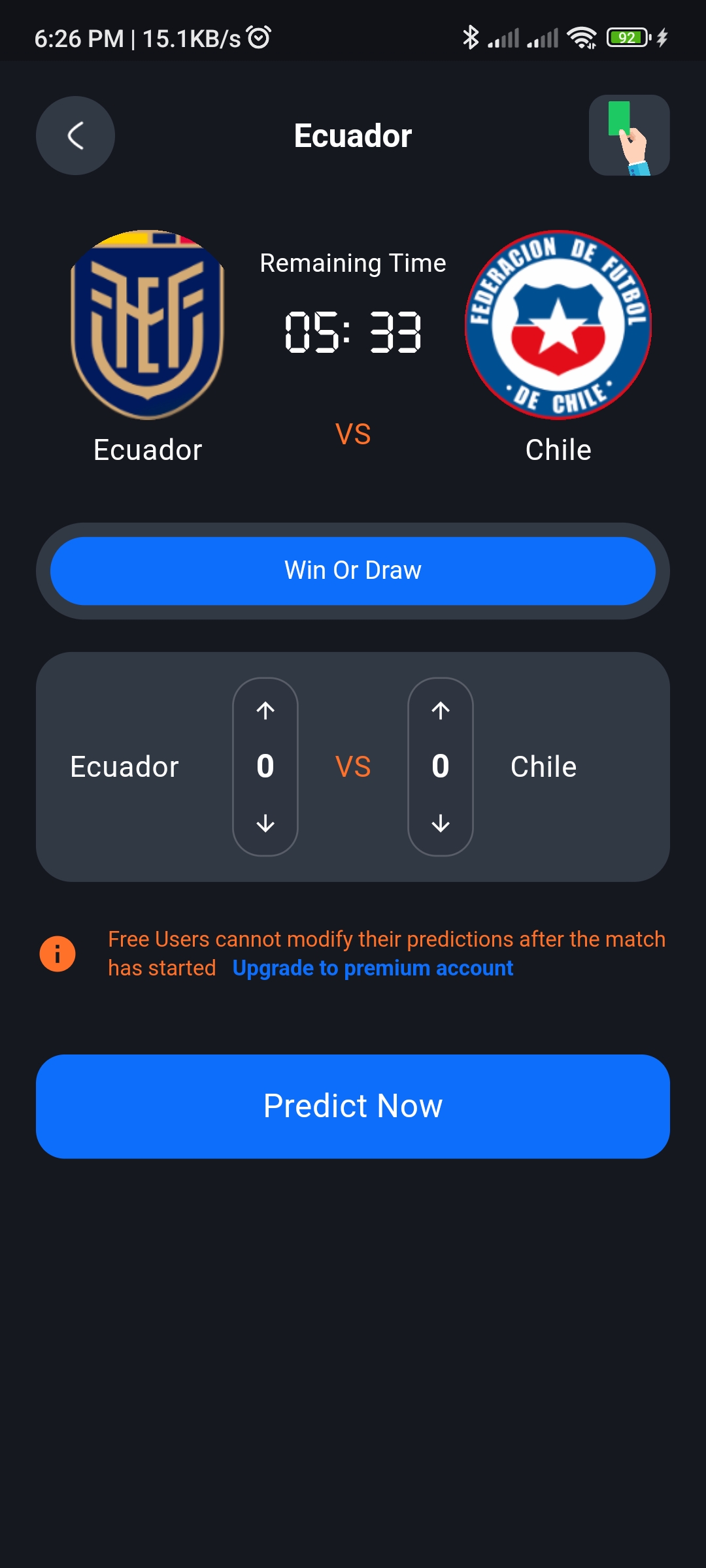Image resolution: width=706 pixels, height=1568 pixels.
Task: Decrease Ecuador's predicted score
Action: [x=265, y=823]
